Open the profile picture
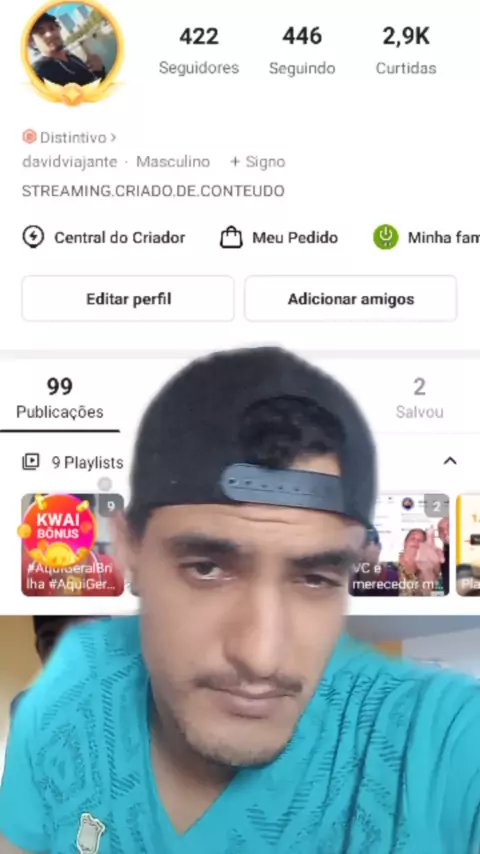 tap(72, 48)
